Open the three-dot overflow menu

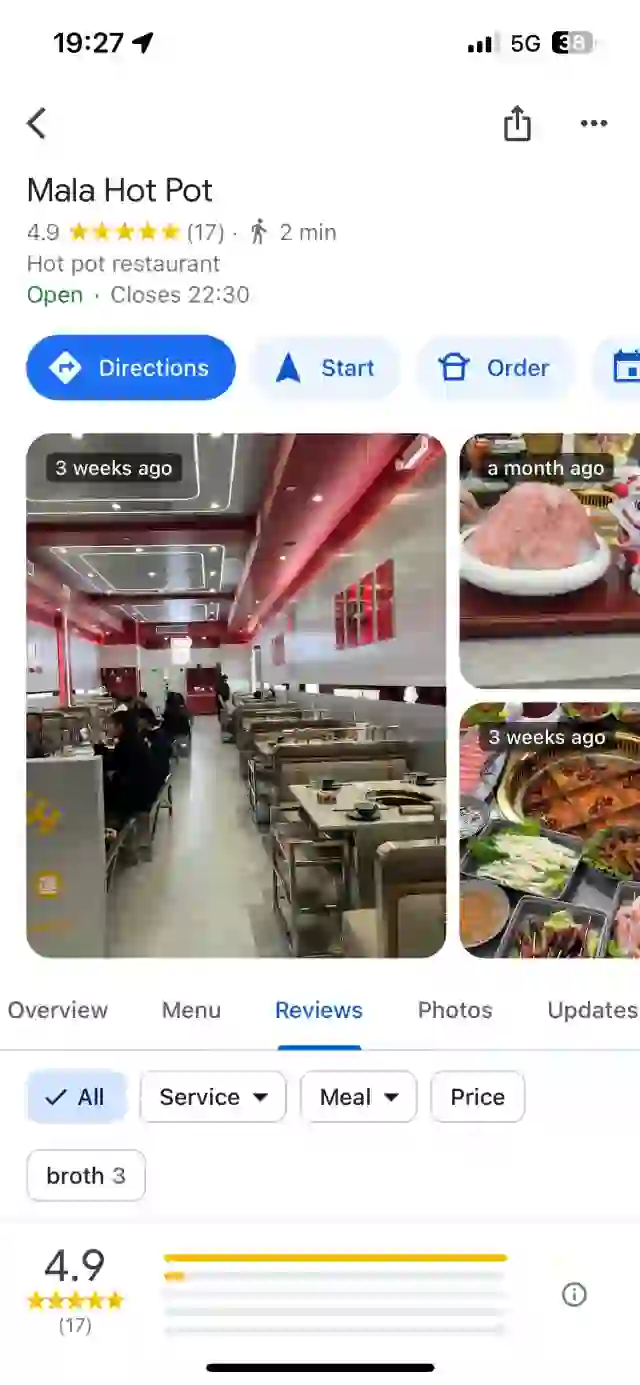594,124
